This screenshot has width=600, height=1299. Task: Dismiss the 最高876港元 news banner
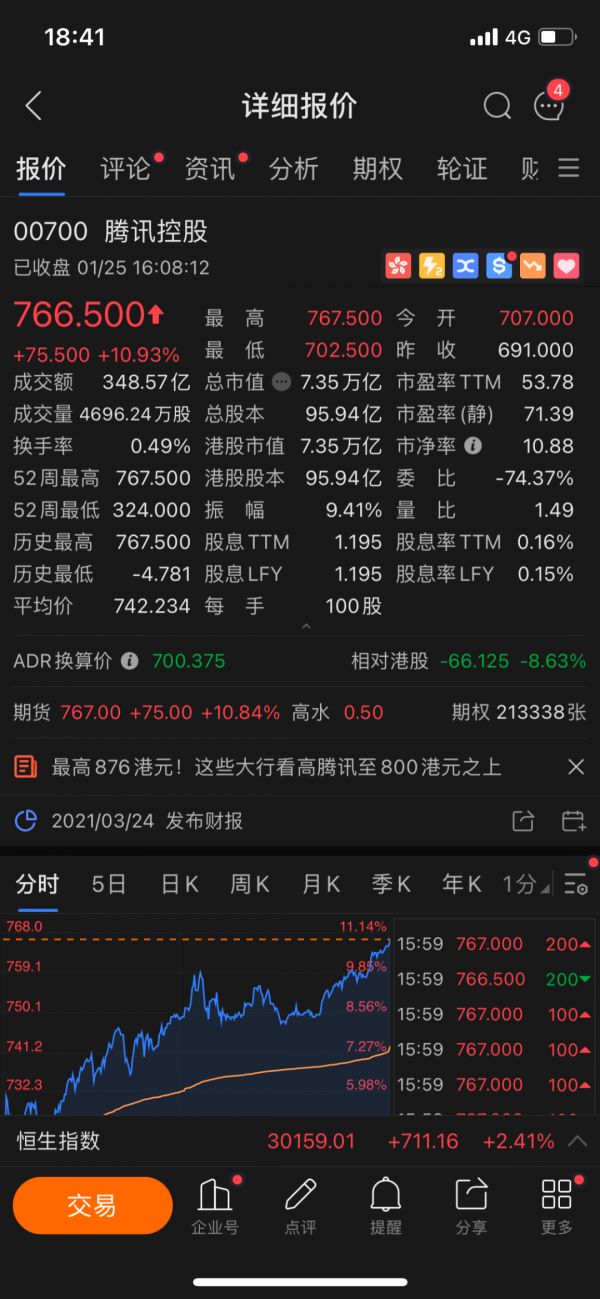tap(576, 767)
